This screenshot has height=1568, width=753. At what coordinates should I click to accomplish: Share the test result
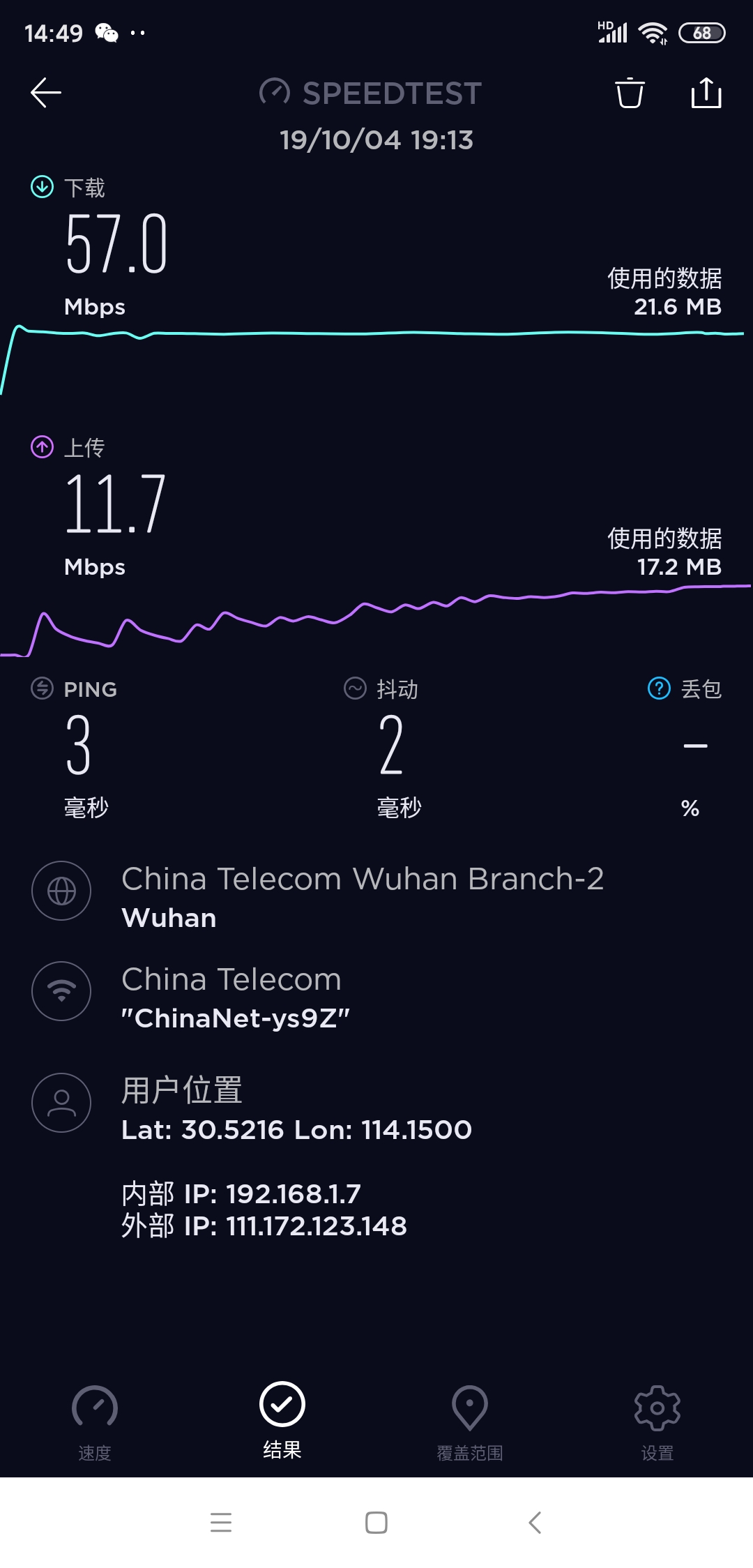click(707, 93)
